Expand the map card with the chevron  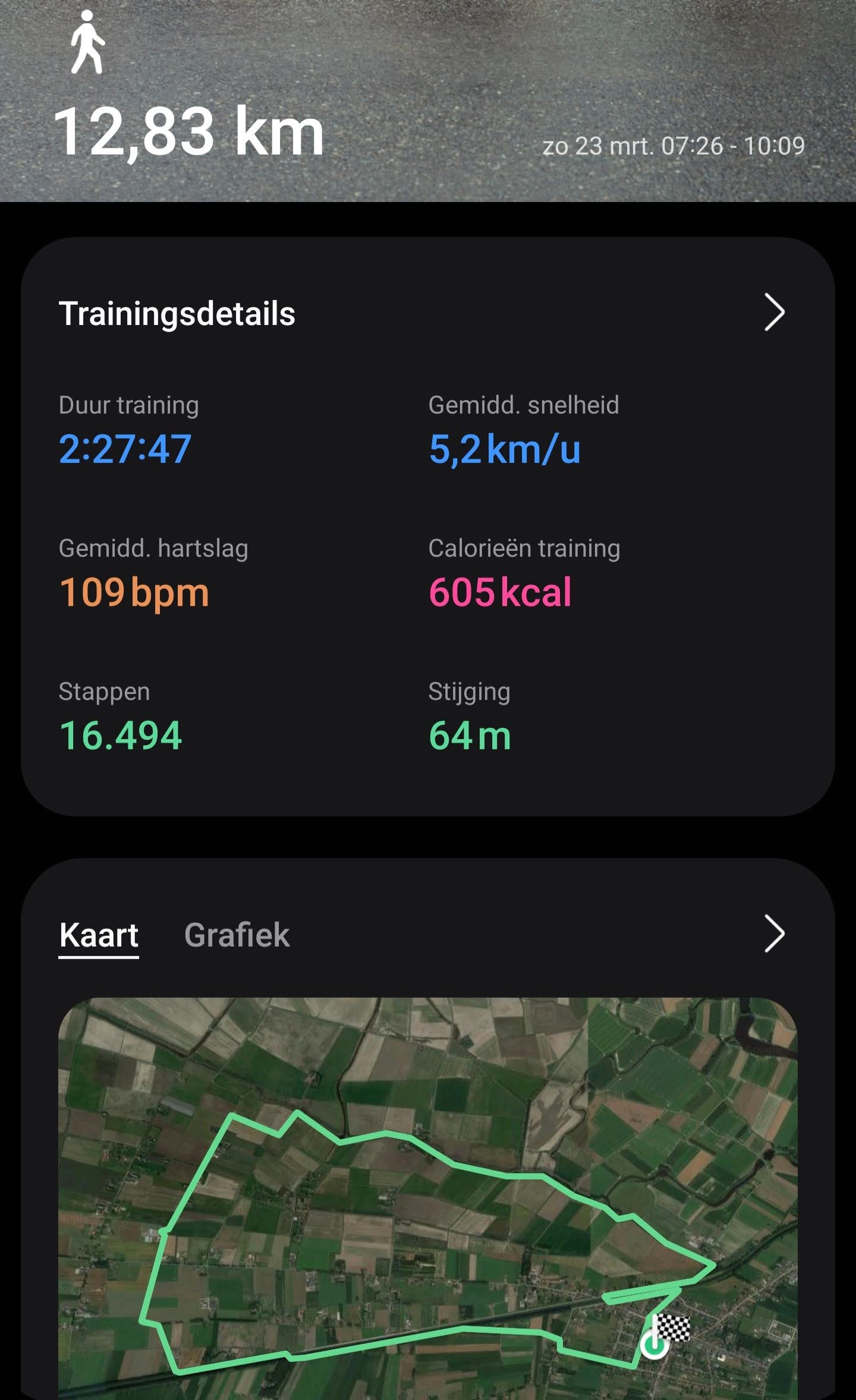[774, 934]
